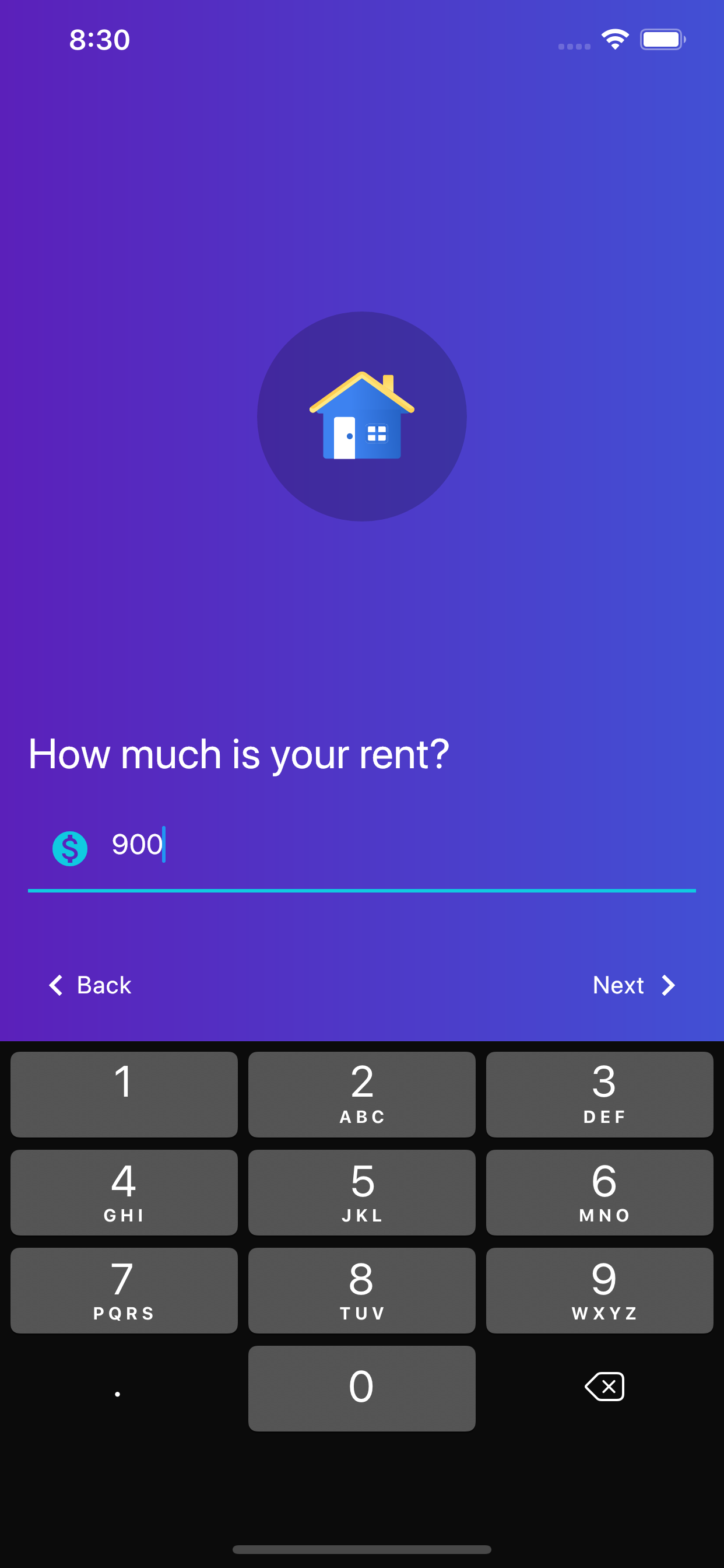This screenshot has height=1568, width=724.
Task: Go back to the previous step
Action: pyautogui.click(x=90, y=985)
